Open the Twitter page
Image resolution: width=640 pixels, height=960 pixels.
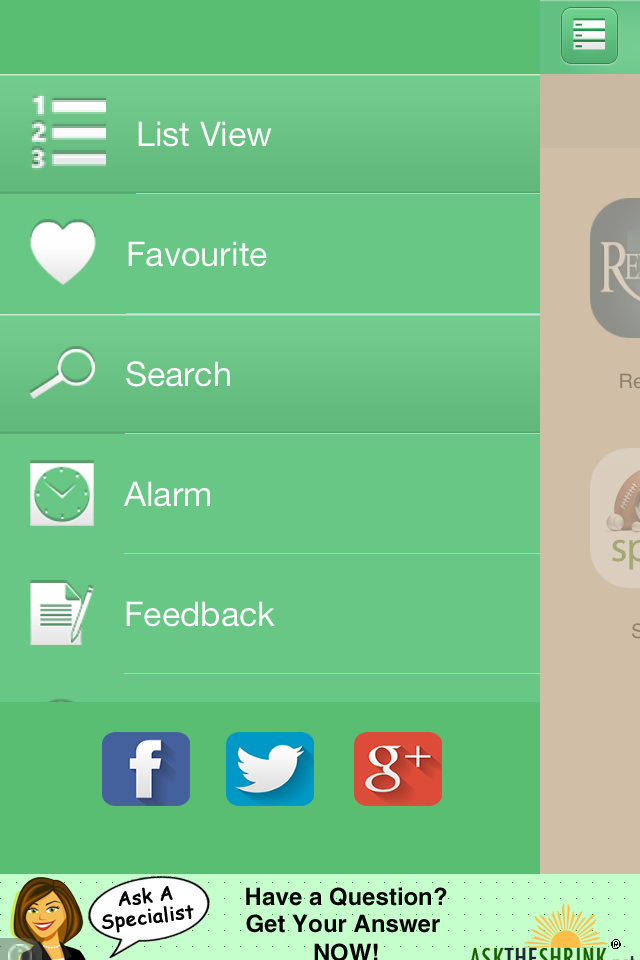pyautogui.click(x=270, y=768)
